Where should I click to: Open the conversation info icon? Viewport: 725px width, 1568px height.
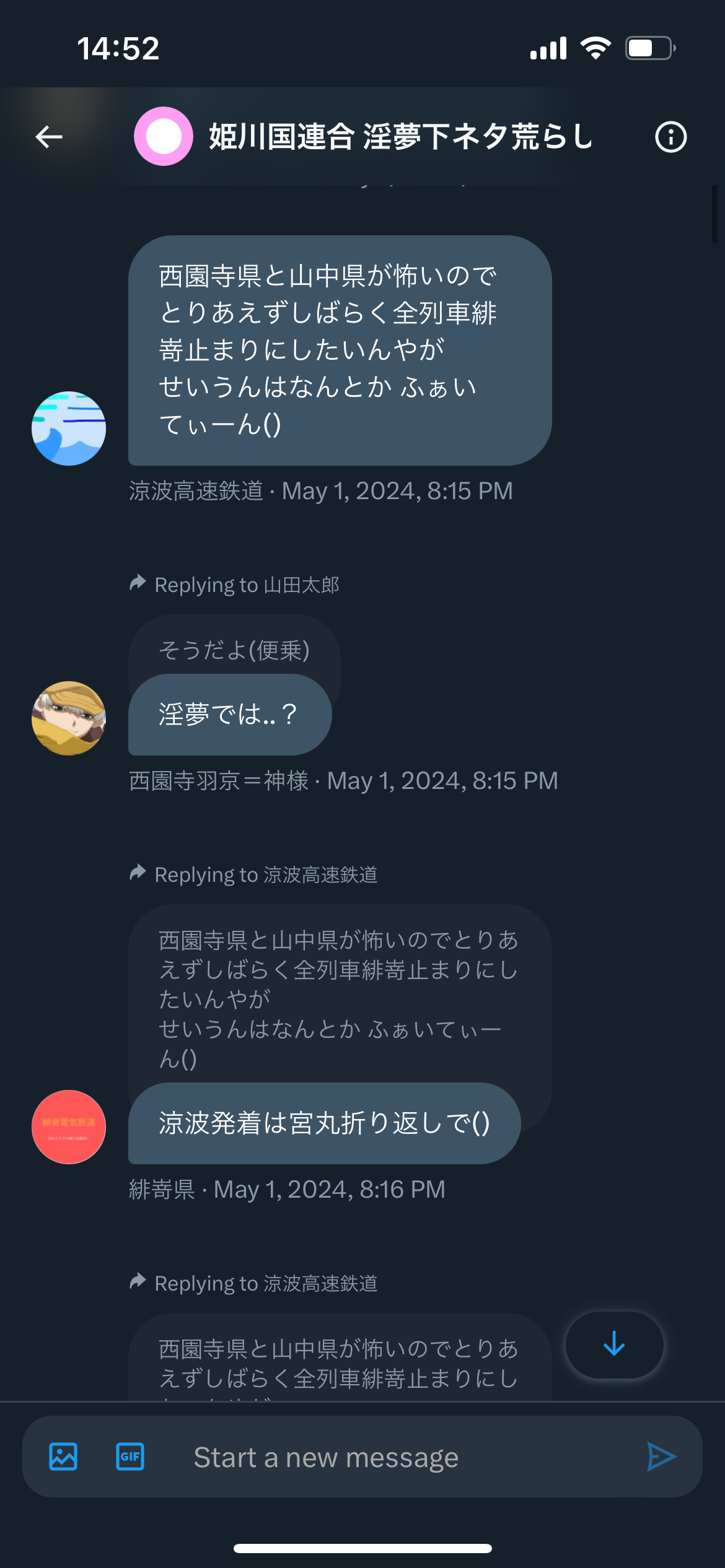coord(671,137)
